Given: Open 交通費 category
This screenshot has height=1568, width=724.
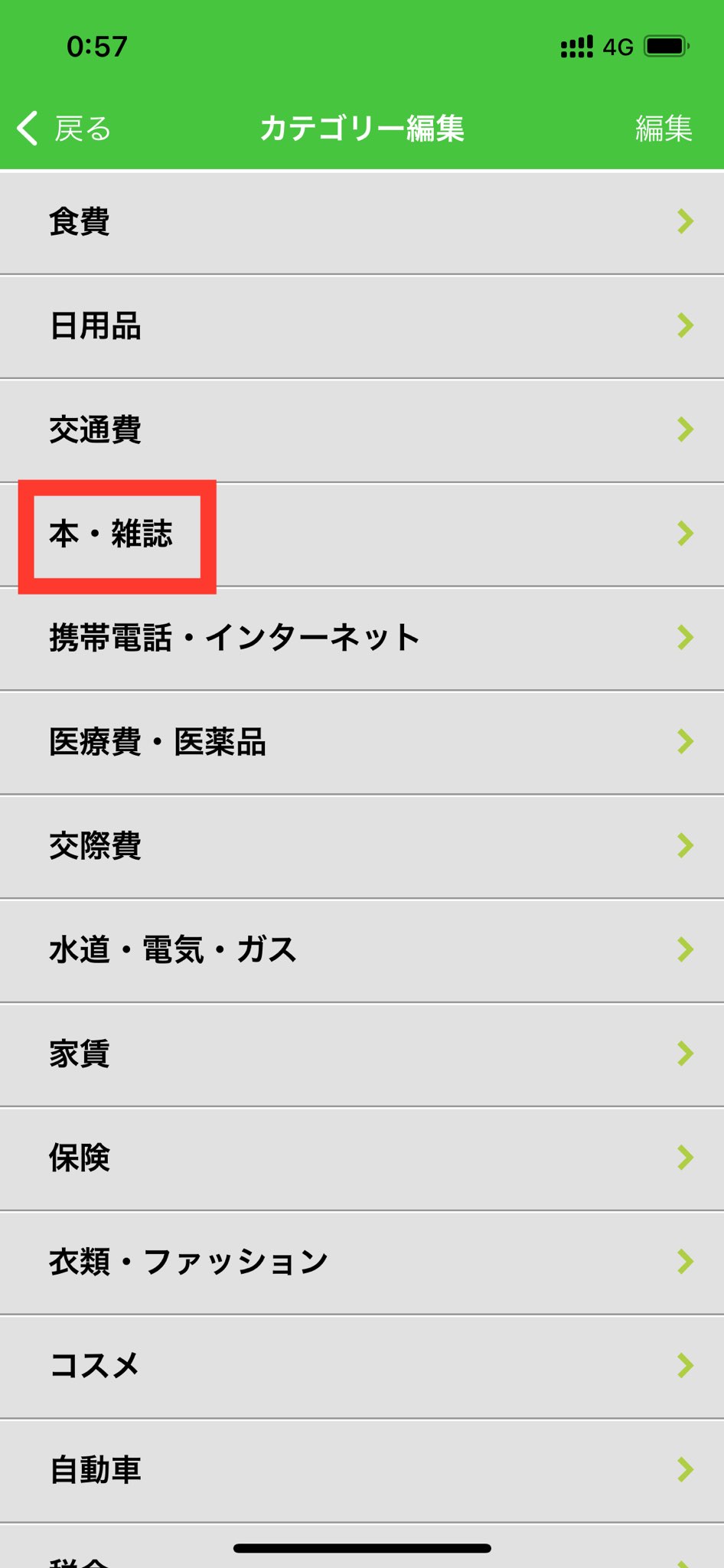Looking at the screenshot, I should pos(362,430).
